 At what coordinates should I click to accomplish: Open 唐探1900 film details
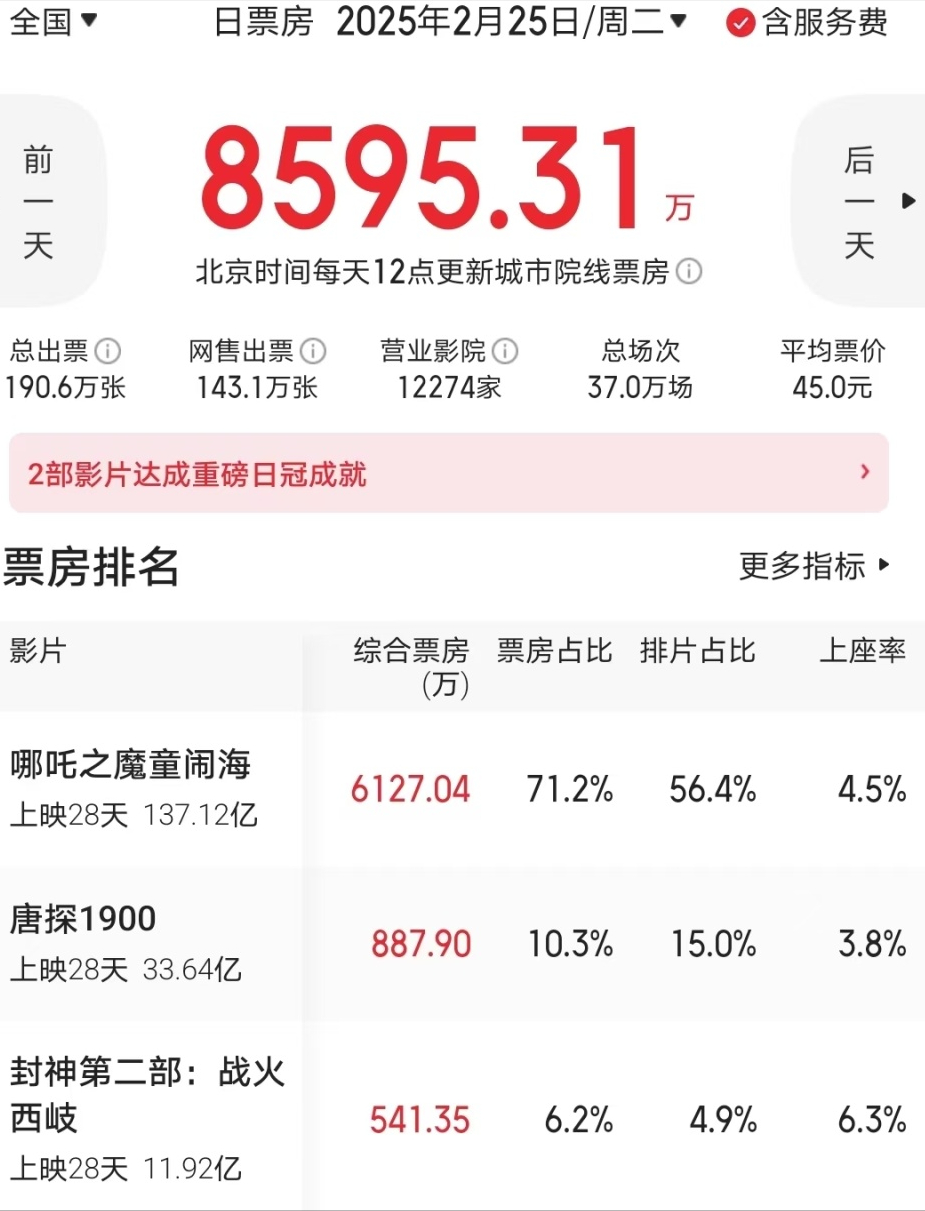pos(84,918)
